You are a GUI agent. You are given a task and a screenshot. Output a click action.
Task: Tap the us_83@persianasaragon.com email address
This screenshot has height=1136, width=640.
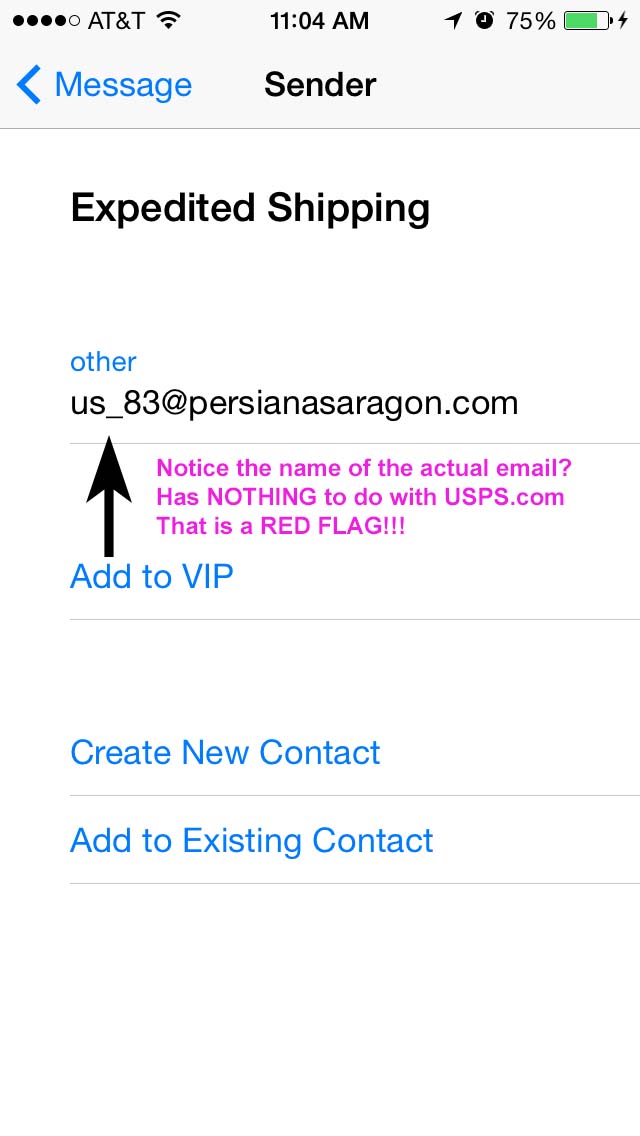coord(294,403)
